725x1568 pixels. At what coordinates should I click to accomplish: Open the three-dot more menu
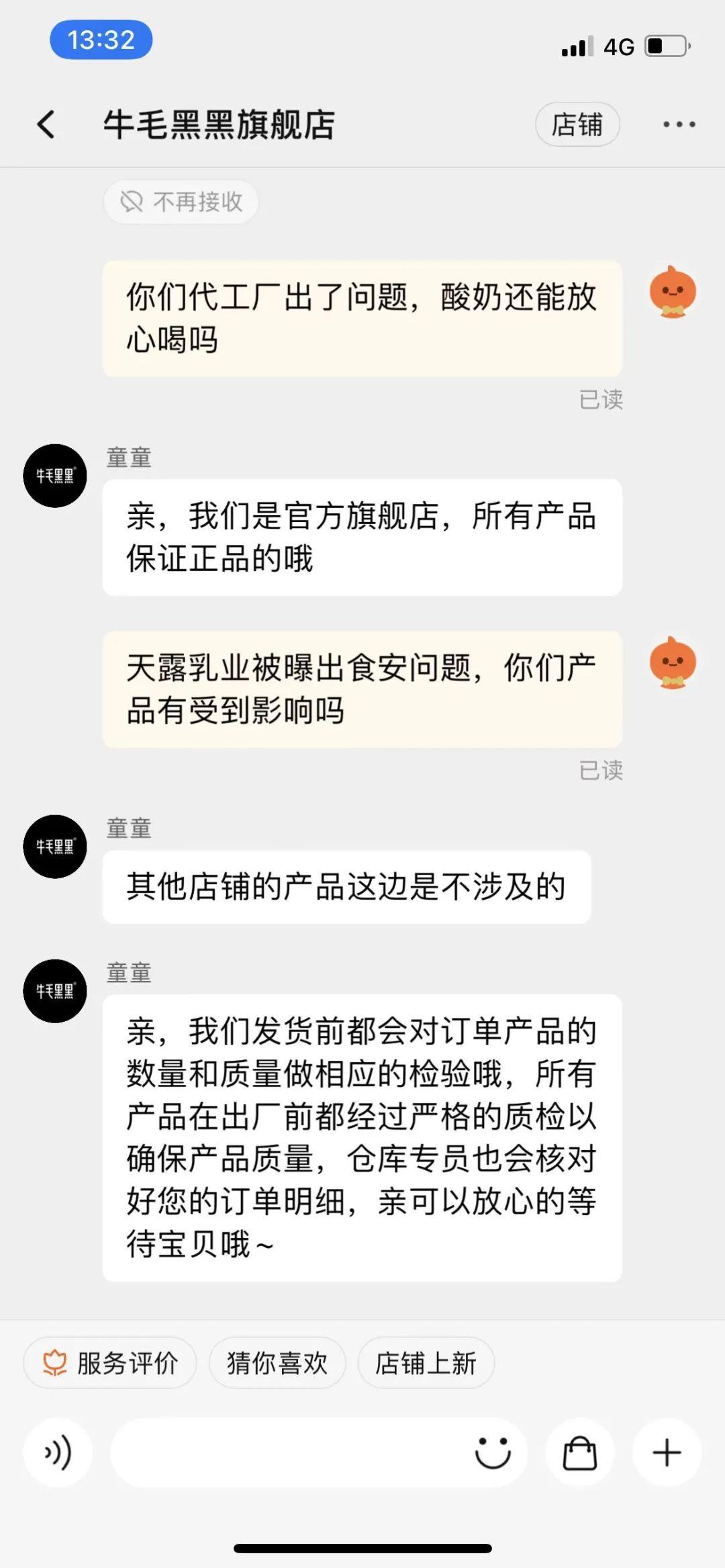tap(679, 124)
